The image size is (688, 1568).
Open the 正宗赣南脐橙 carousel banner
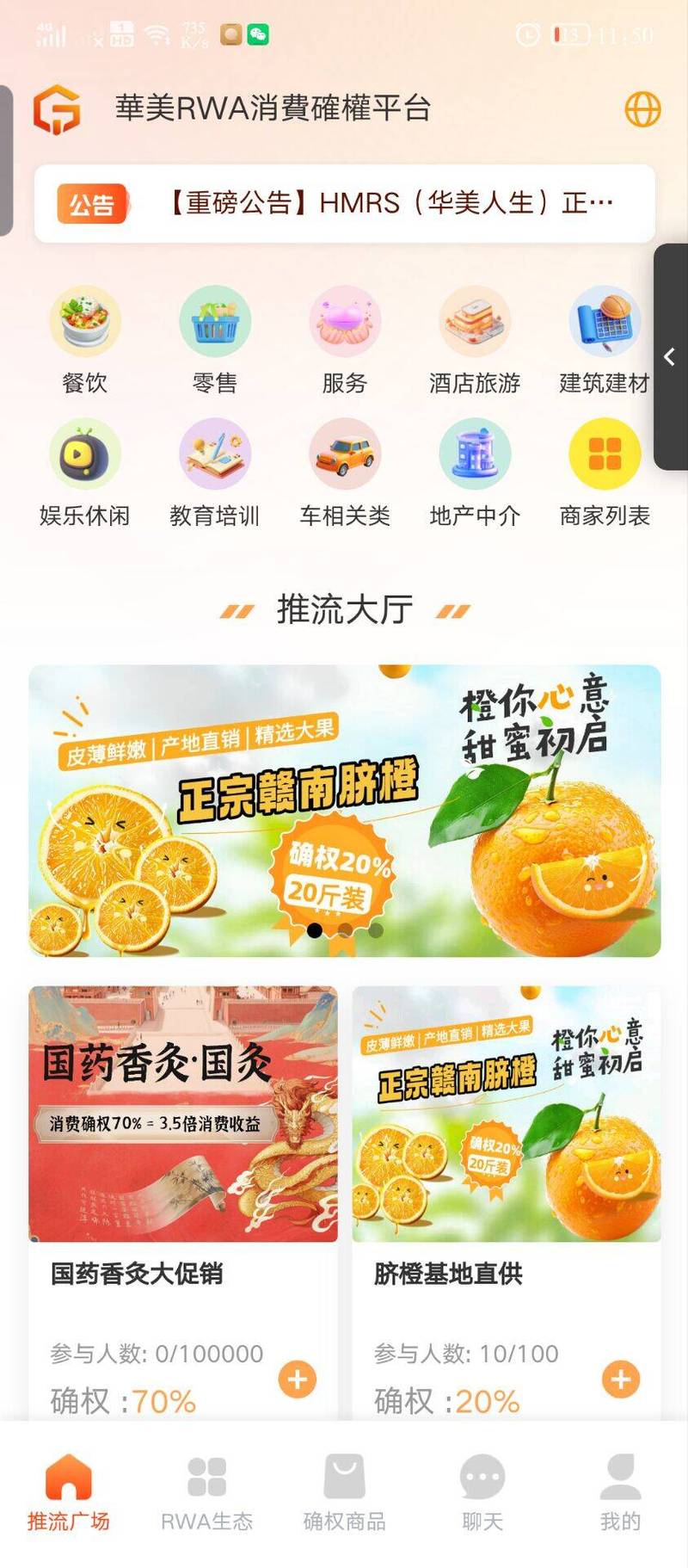[x=344, y=810]
